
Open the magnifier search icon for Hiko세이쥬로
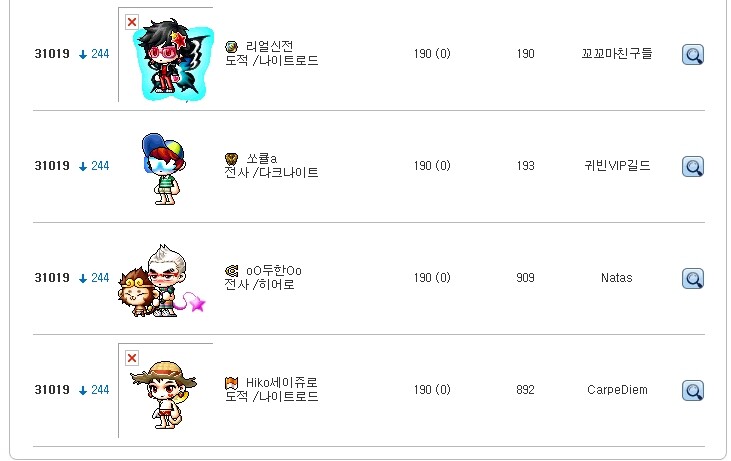(692, 390)
